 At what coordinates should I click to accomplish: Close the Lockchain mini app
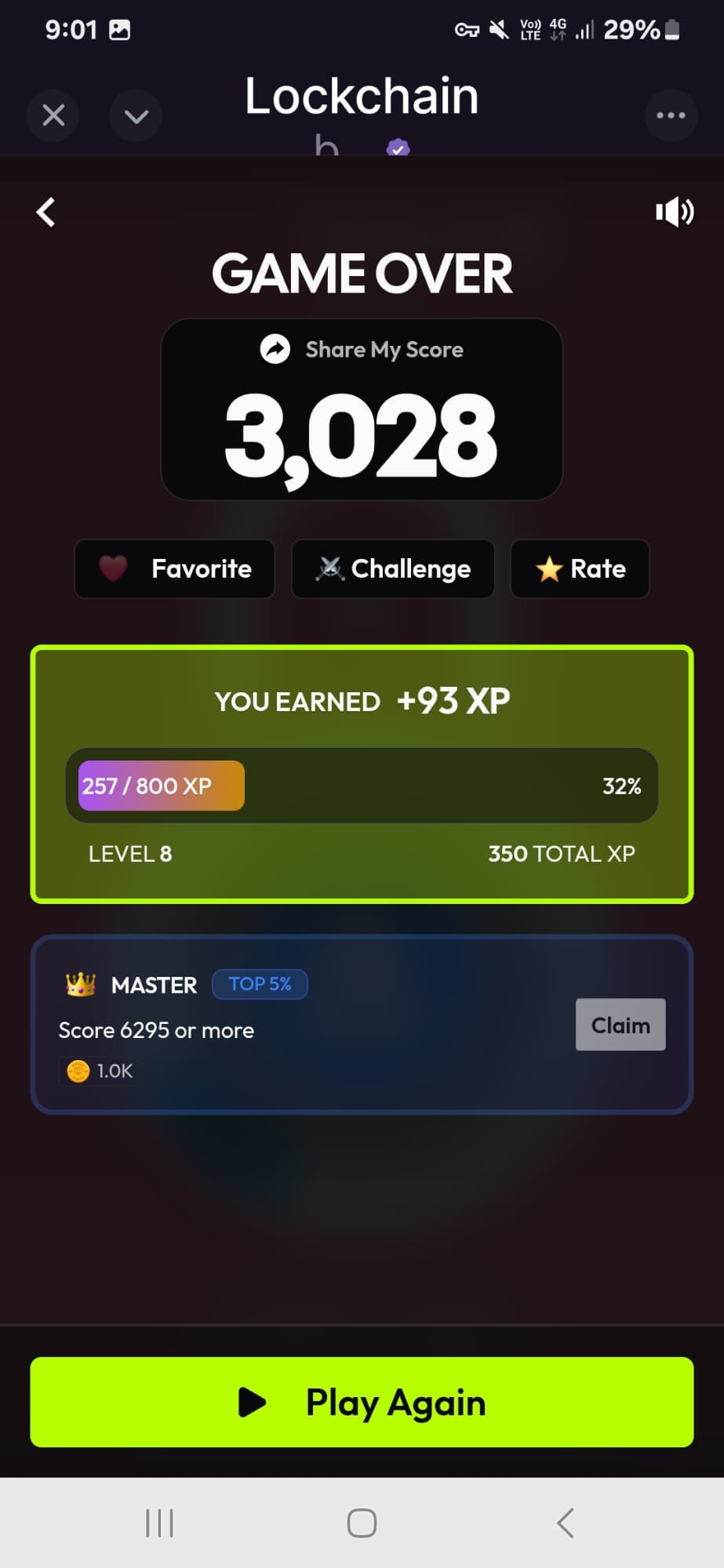pyautogui.click(x=53, y=116)
